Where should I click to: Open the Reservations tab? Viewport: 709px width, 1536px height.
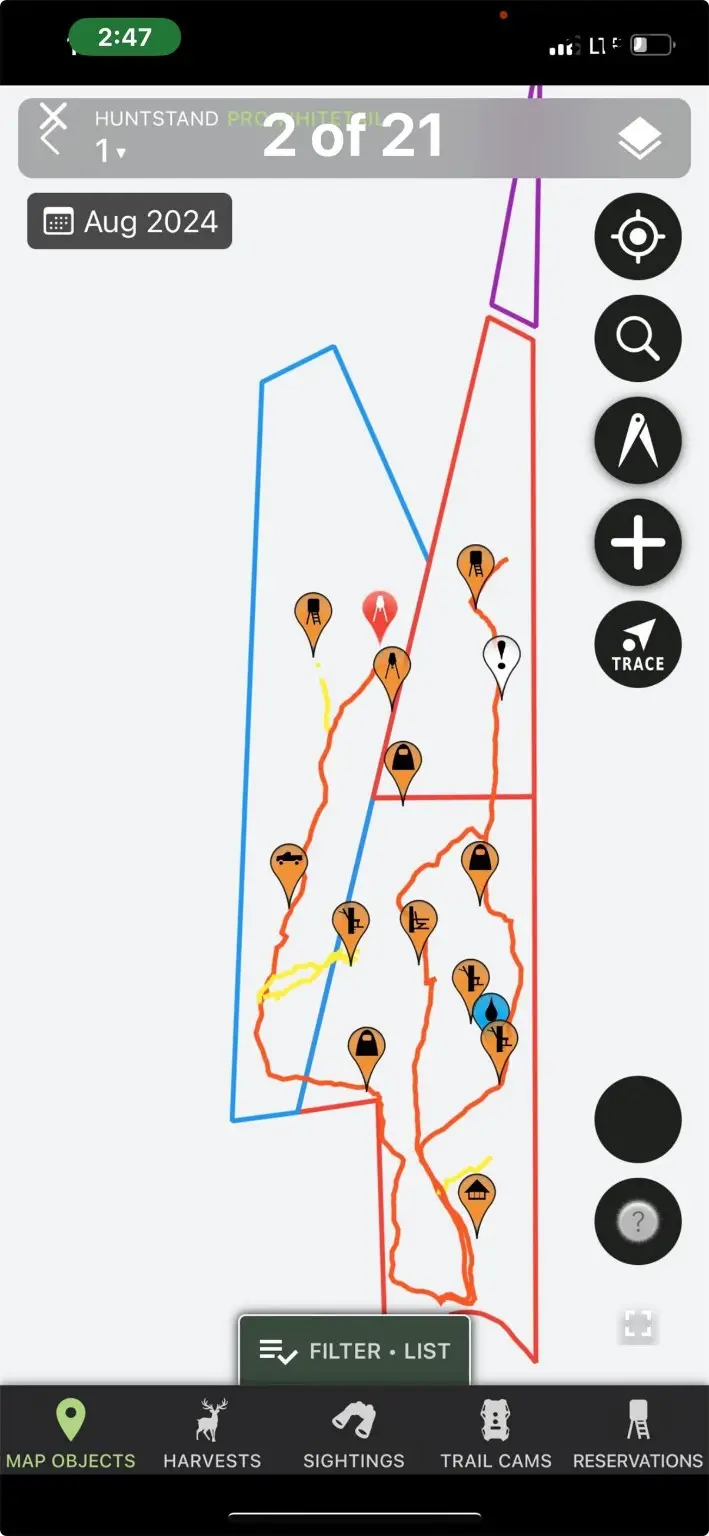638,1434
